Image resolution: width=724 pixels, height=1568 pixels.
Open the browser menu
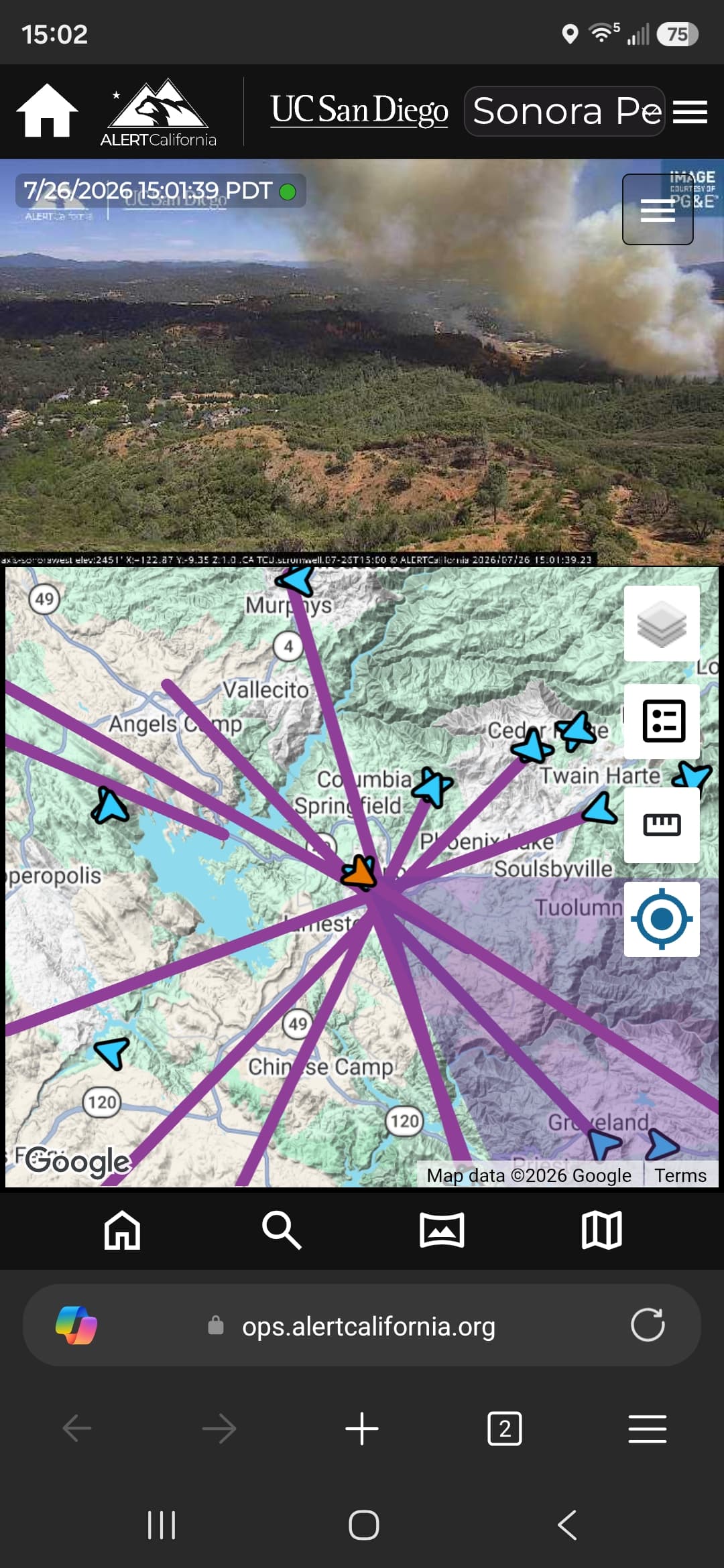click(648, 1429)
